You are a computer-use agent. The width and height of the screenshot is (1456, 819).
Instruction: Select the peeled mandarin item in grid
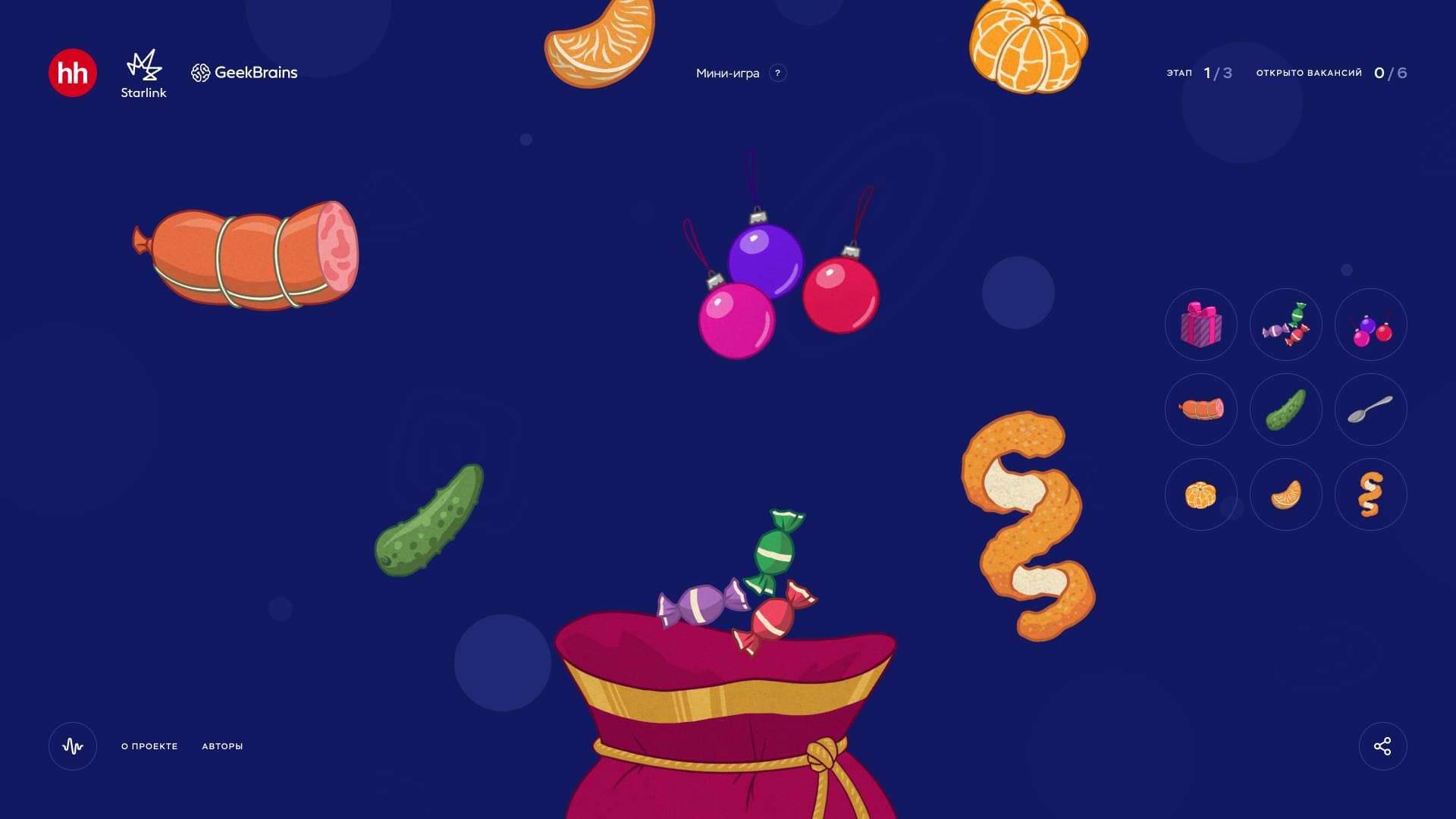1201,494
